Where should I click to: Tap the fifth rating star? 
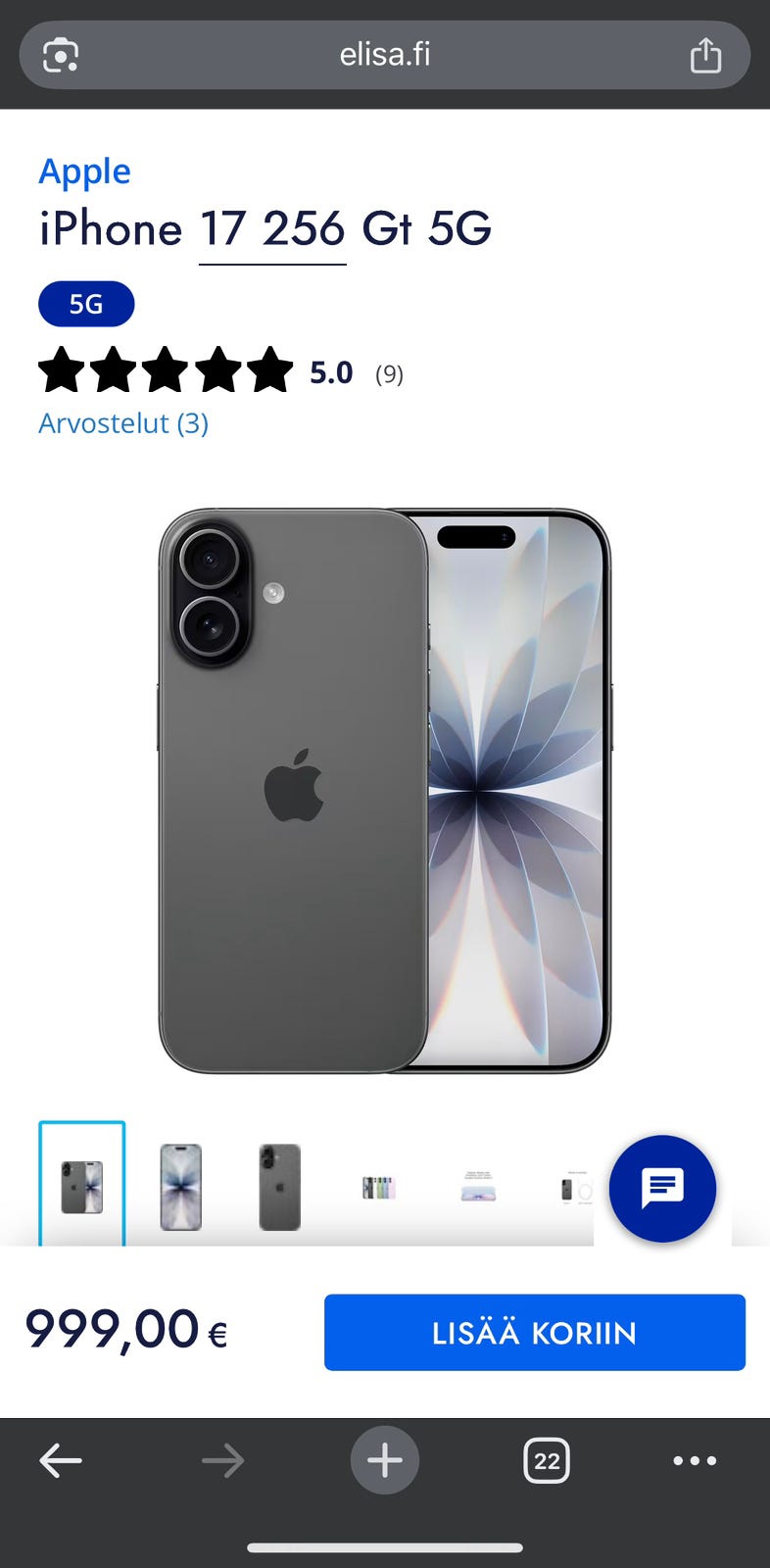click(x=266, y=372)
